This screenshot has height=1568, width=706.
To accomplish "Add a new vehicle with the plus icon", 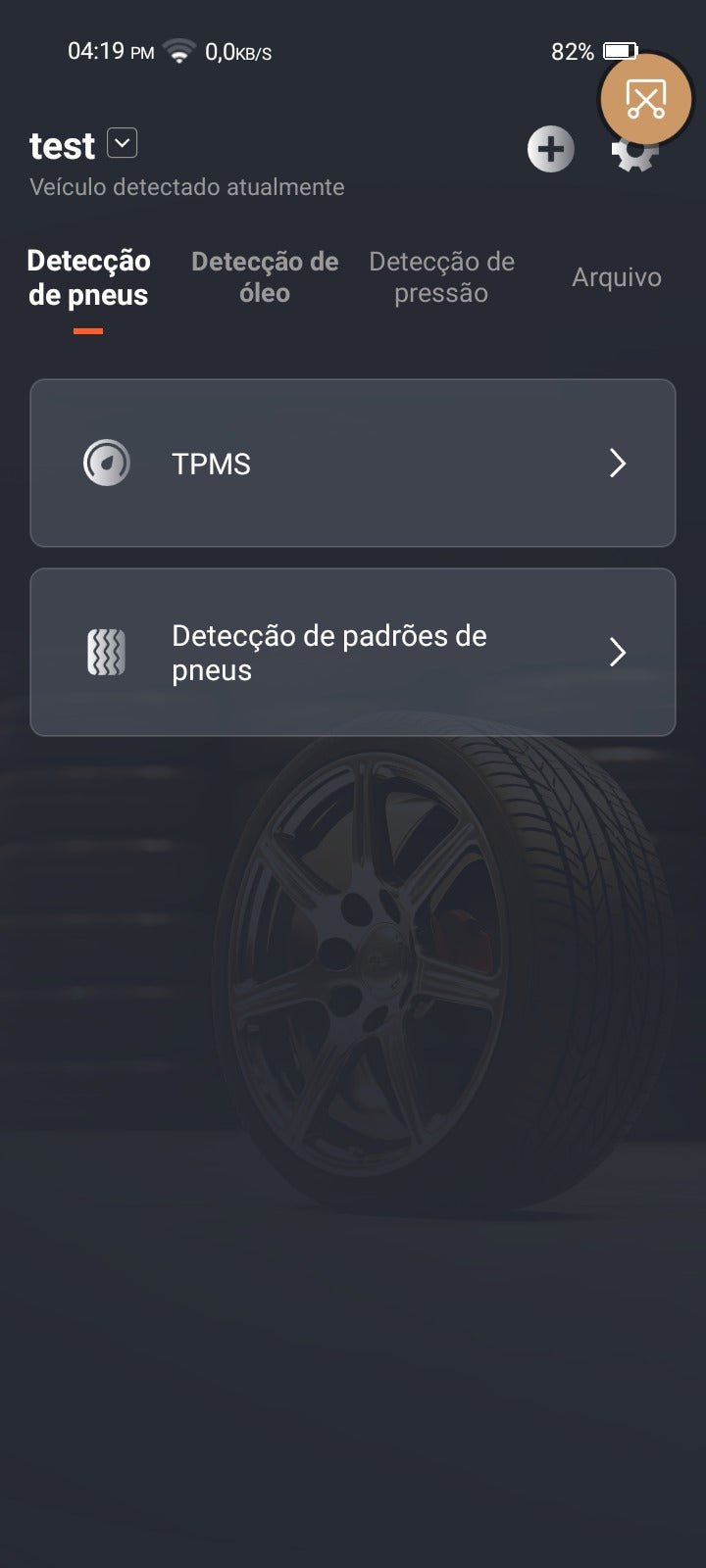I will tap(550, 150).
